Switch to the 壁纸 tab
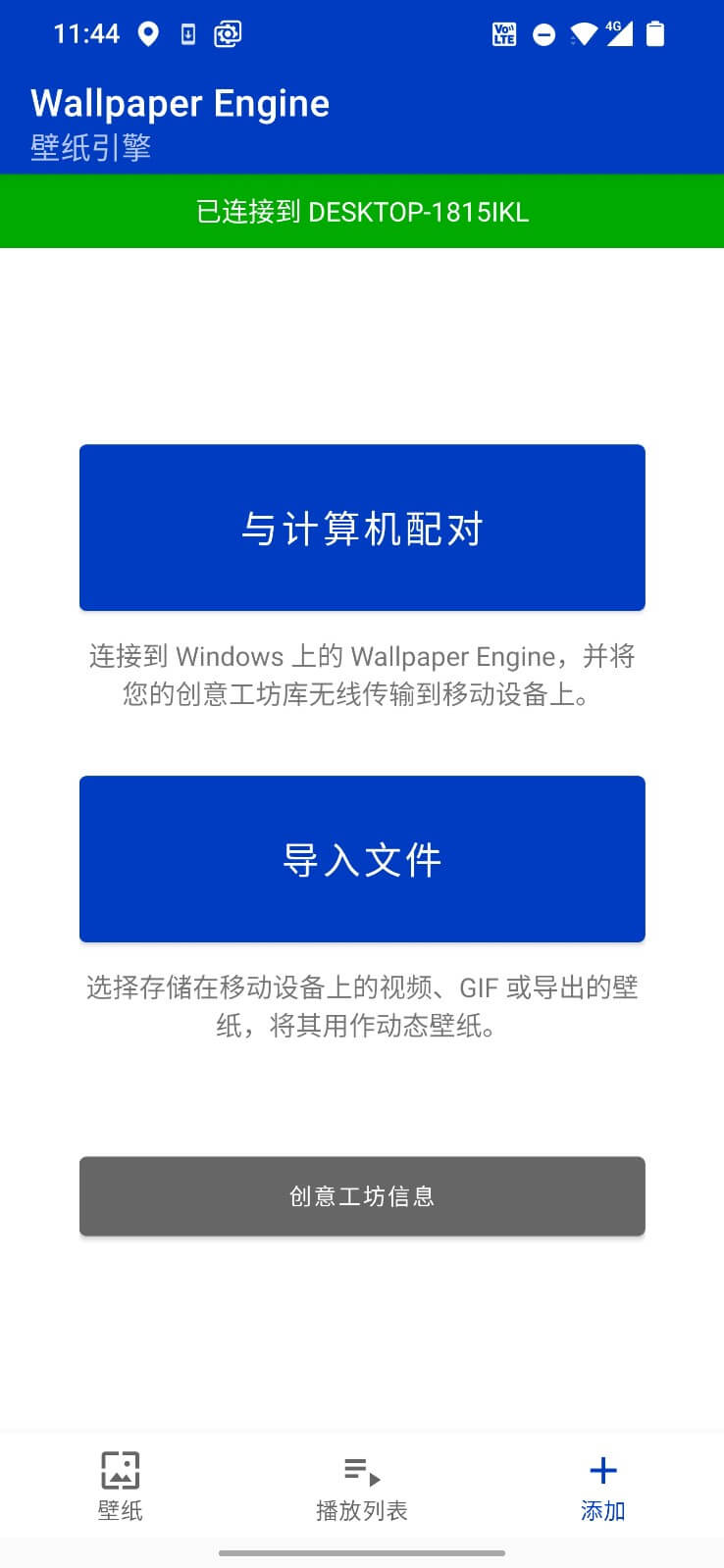The width and height of the screenshot is (724, 1568). tap(120, 1491)
